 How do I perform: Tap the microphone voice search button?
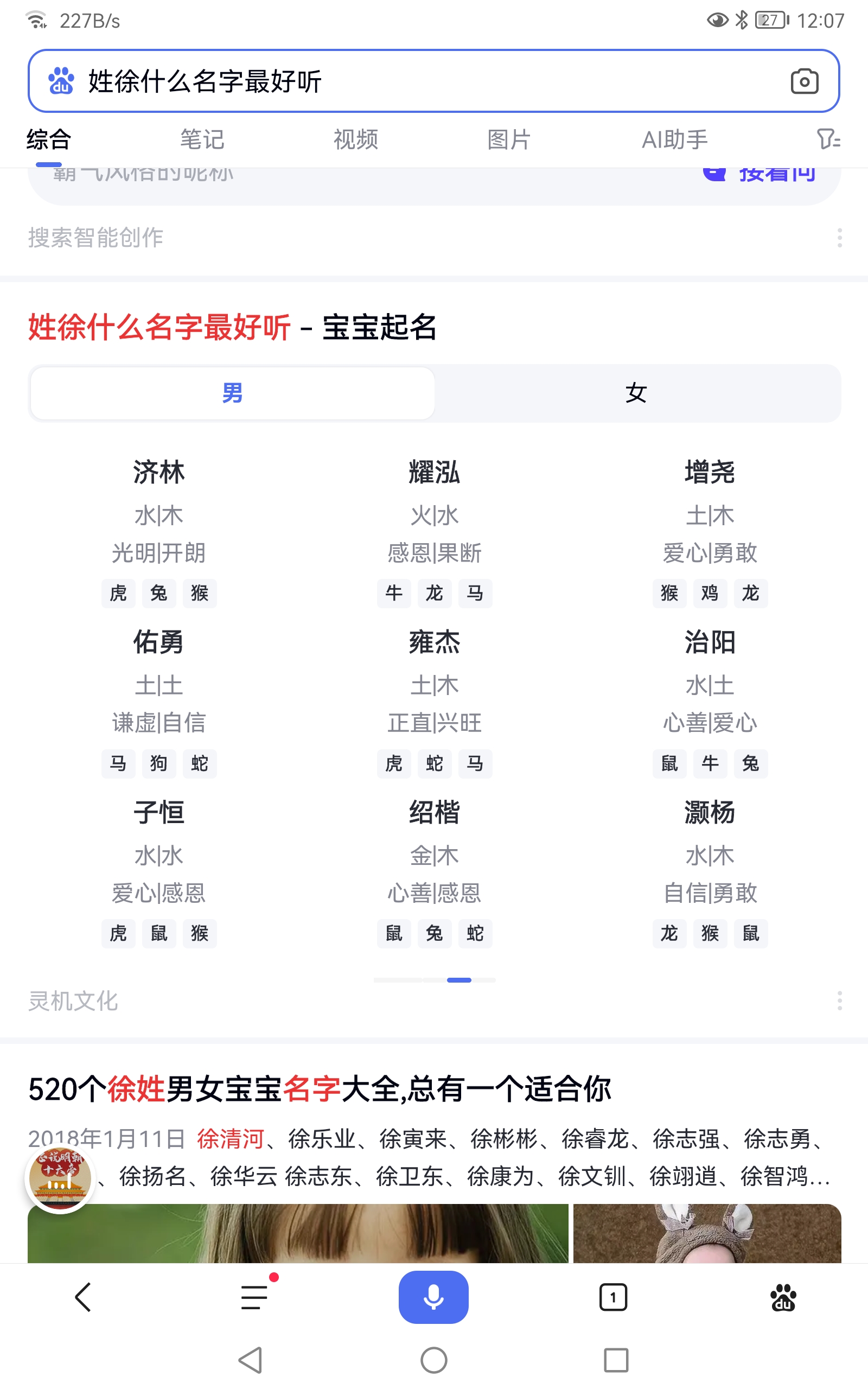pyautogui.click(x=433, y=1297)
